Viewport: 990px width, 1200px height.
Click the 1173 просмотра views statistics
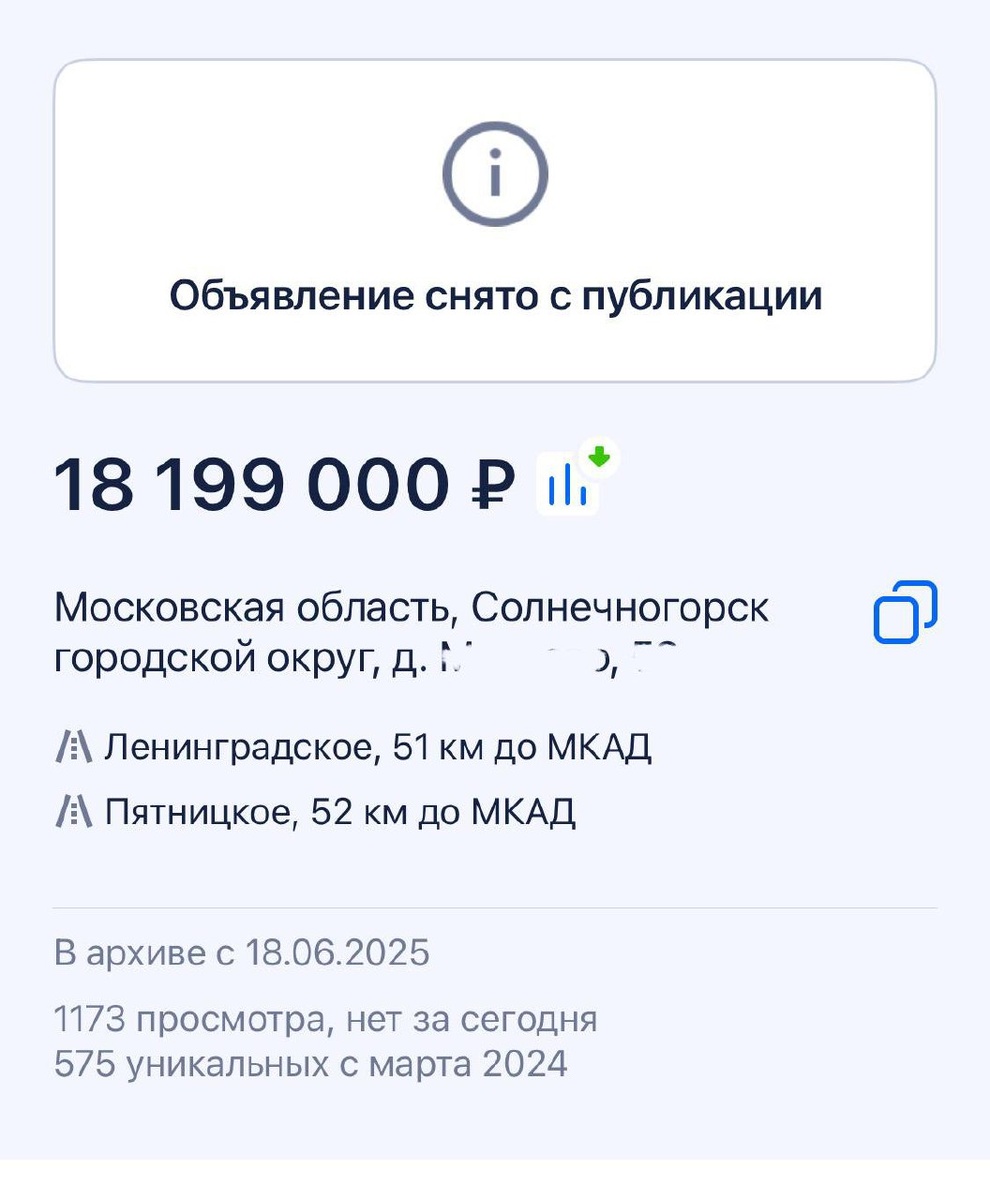coord(326,1019)
